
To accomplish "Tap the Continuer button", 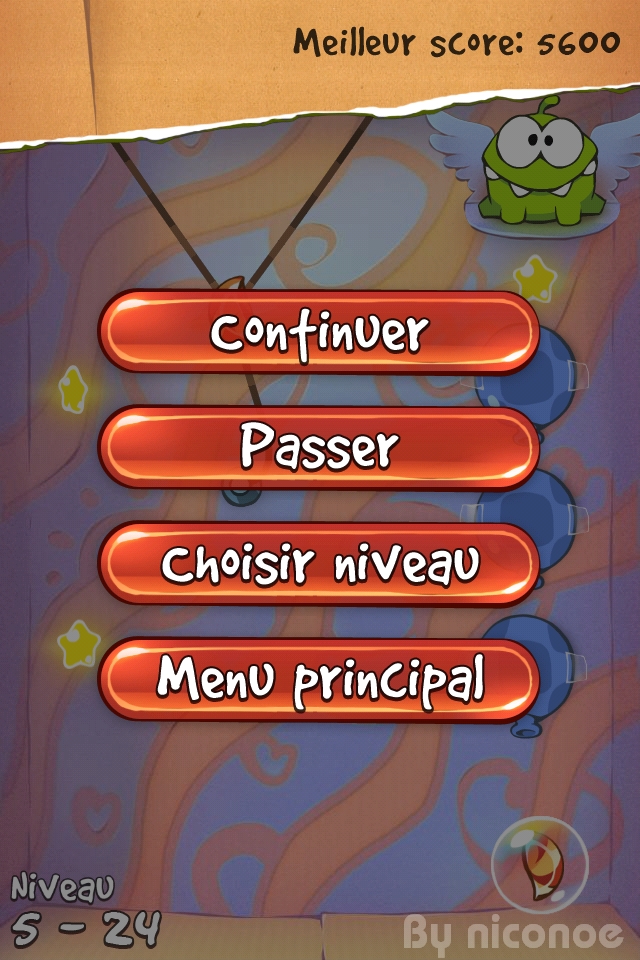I will pos(319,333).
